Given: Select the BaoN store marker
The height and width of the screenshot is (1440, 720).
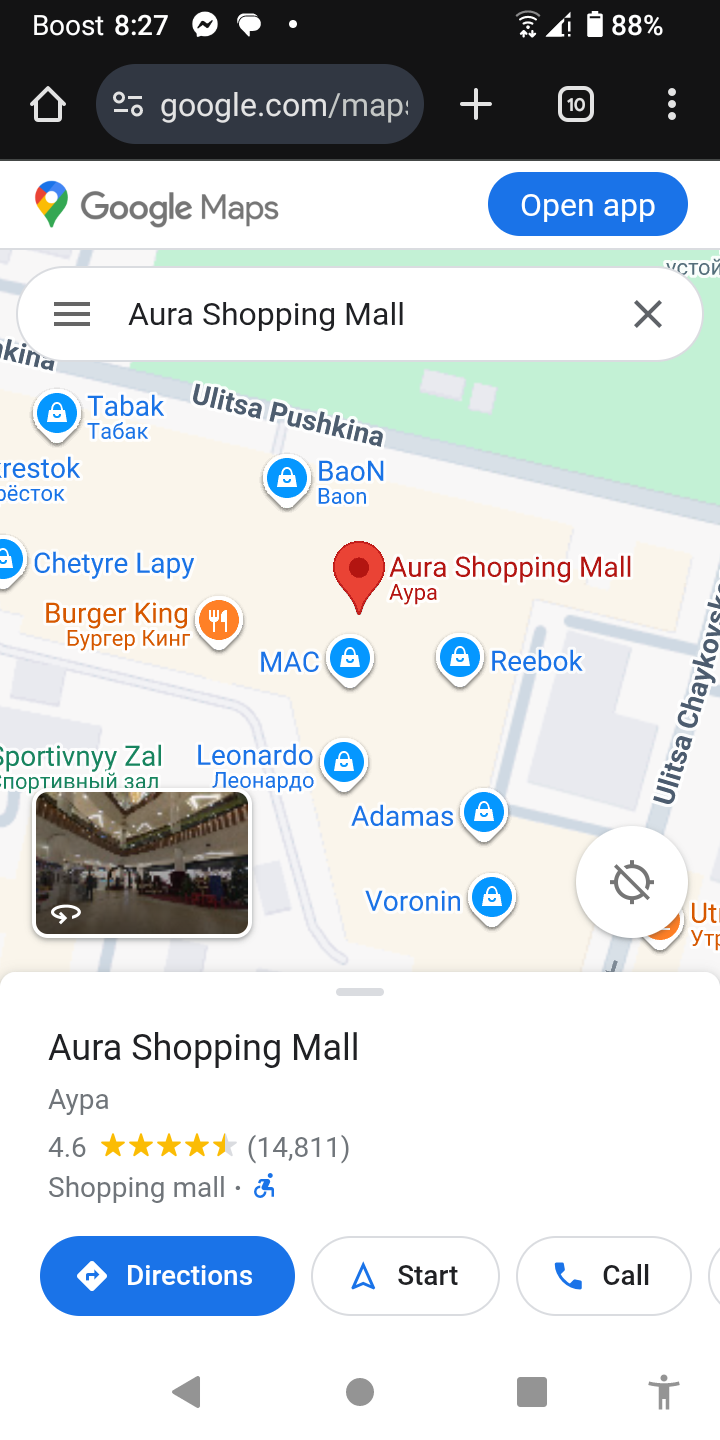Looking at the screenshot, I should click(287, 479).
